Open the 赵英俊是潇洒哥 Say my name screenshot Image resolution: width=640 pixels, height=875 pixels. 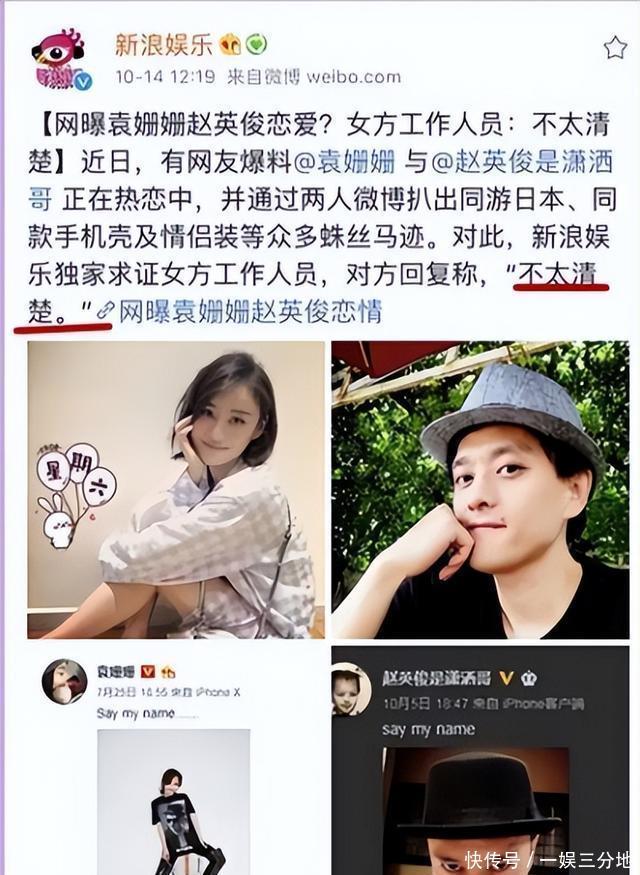(480, 760)
